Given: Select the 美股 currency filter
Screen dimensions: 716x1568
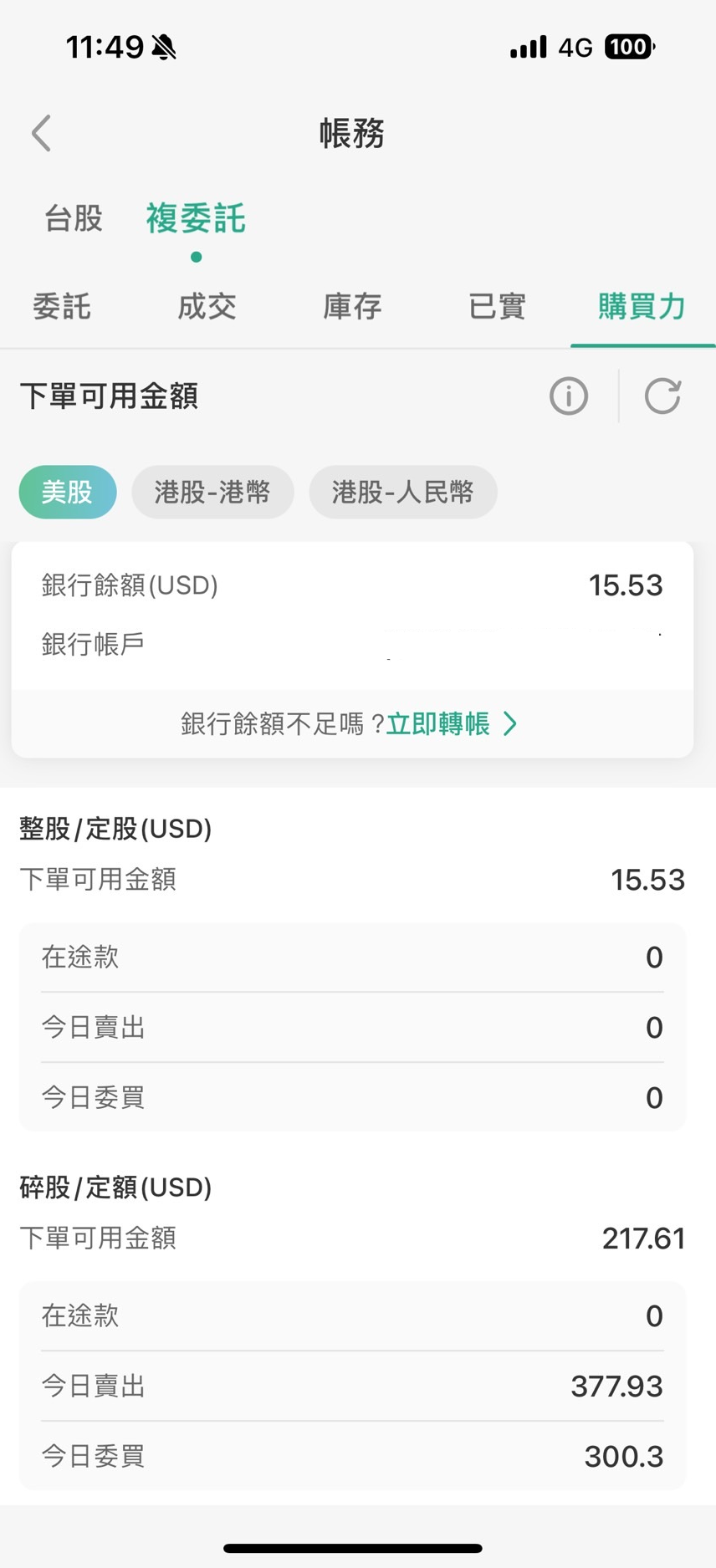Looking at the screenshot, I should pos(67,493).
